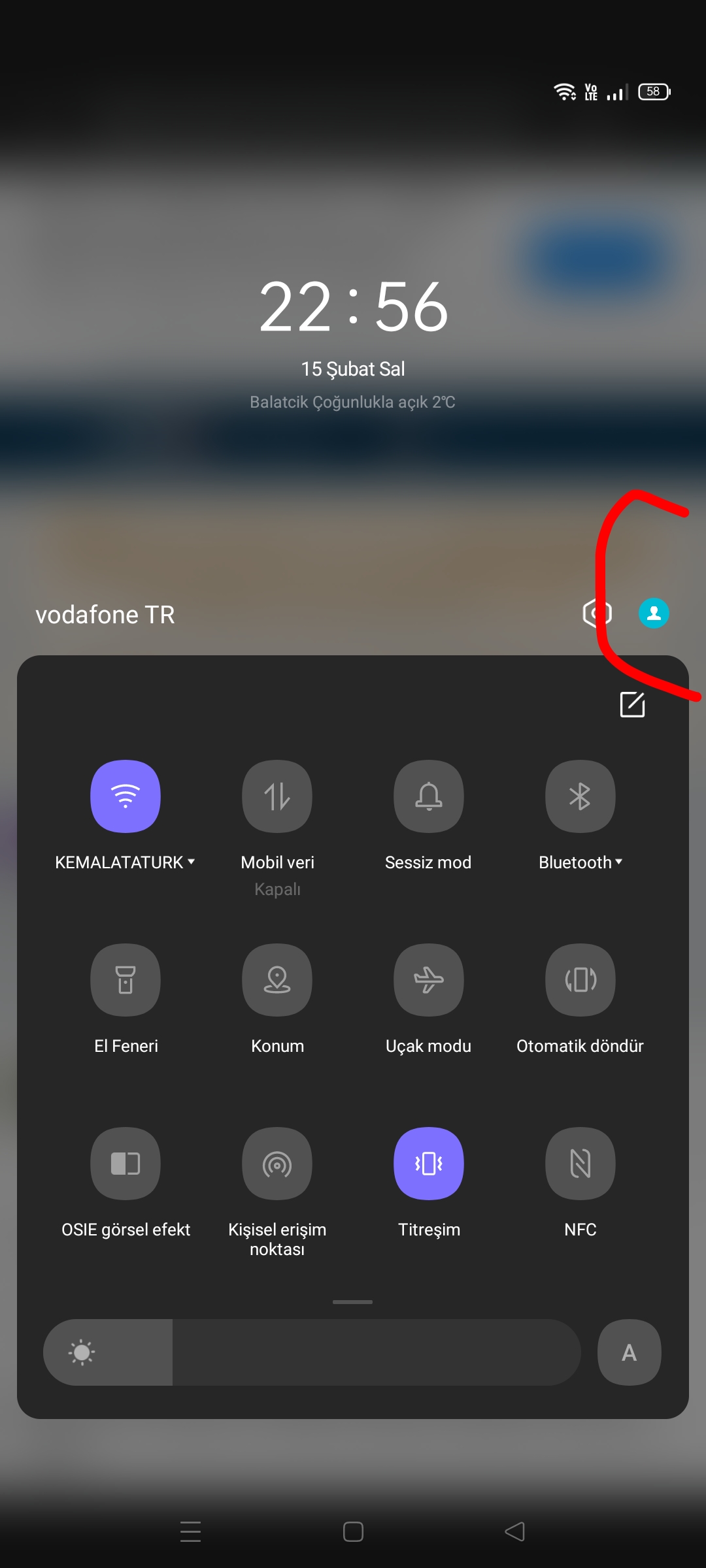Go to the home screen
This screenshot has height=1568, width=706.
(x=353, y=1531)
